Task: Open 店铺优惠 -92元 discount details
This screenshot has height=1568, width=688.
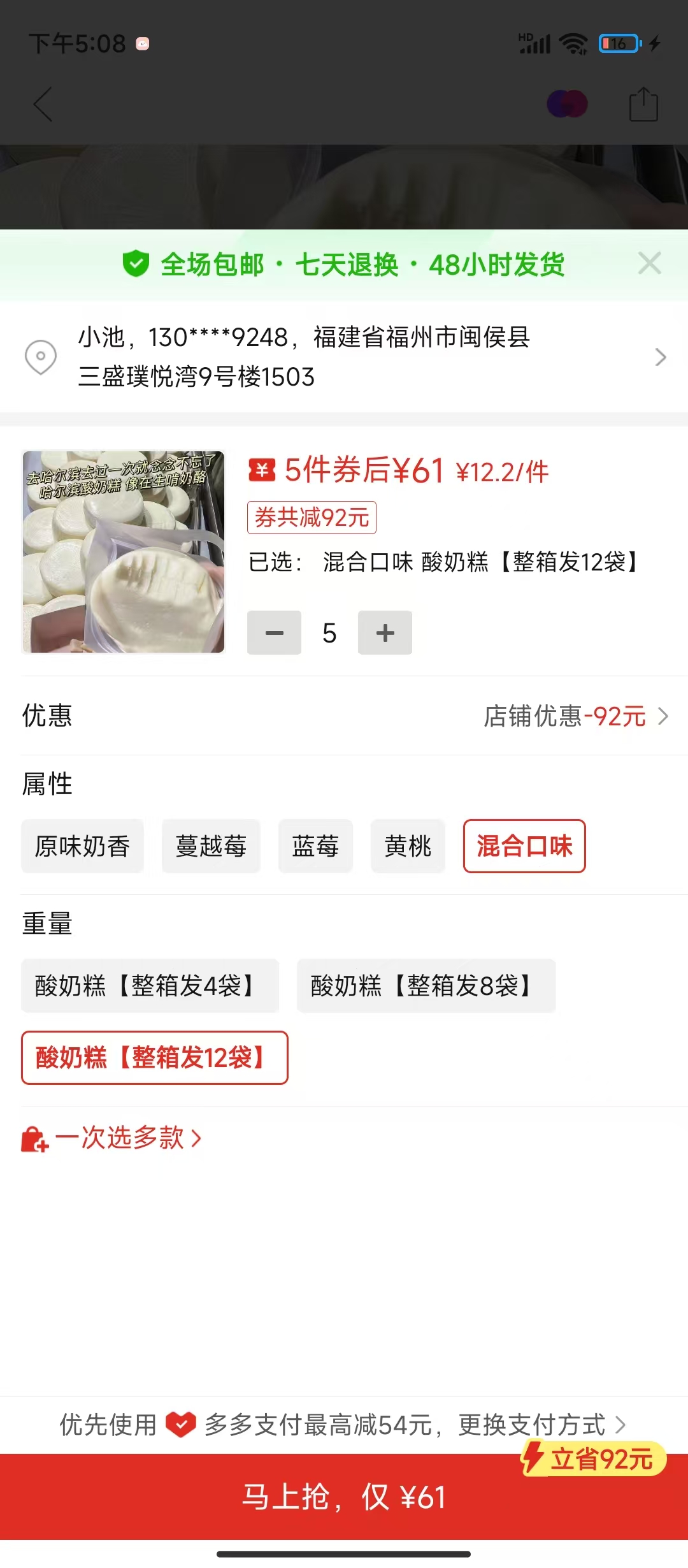Action: coord(576,716)
